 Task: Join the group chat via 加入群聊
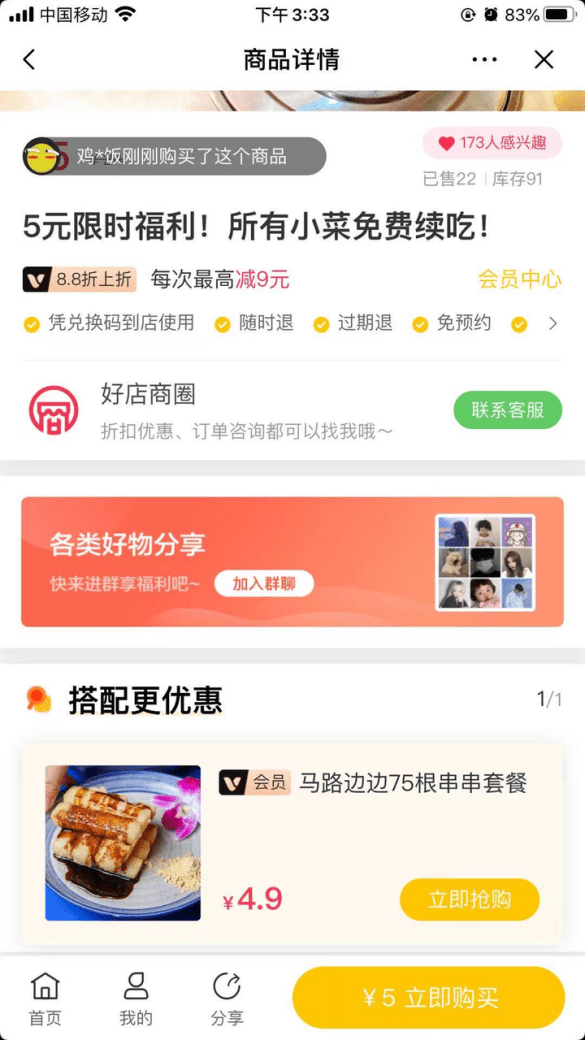[x=264, y=584]
